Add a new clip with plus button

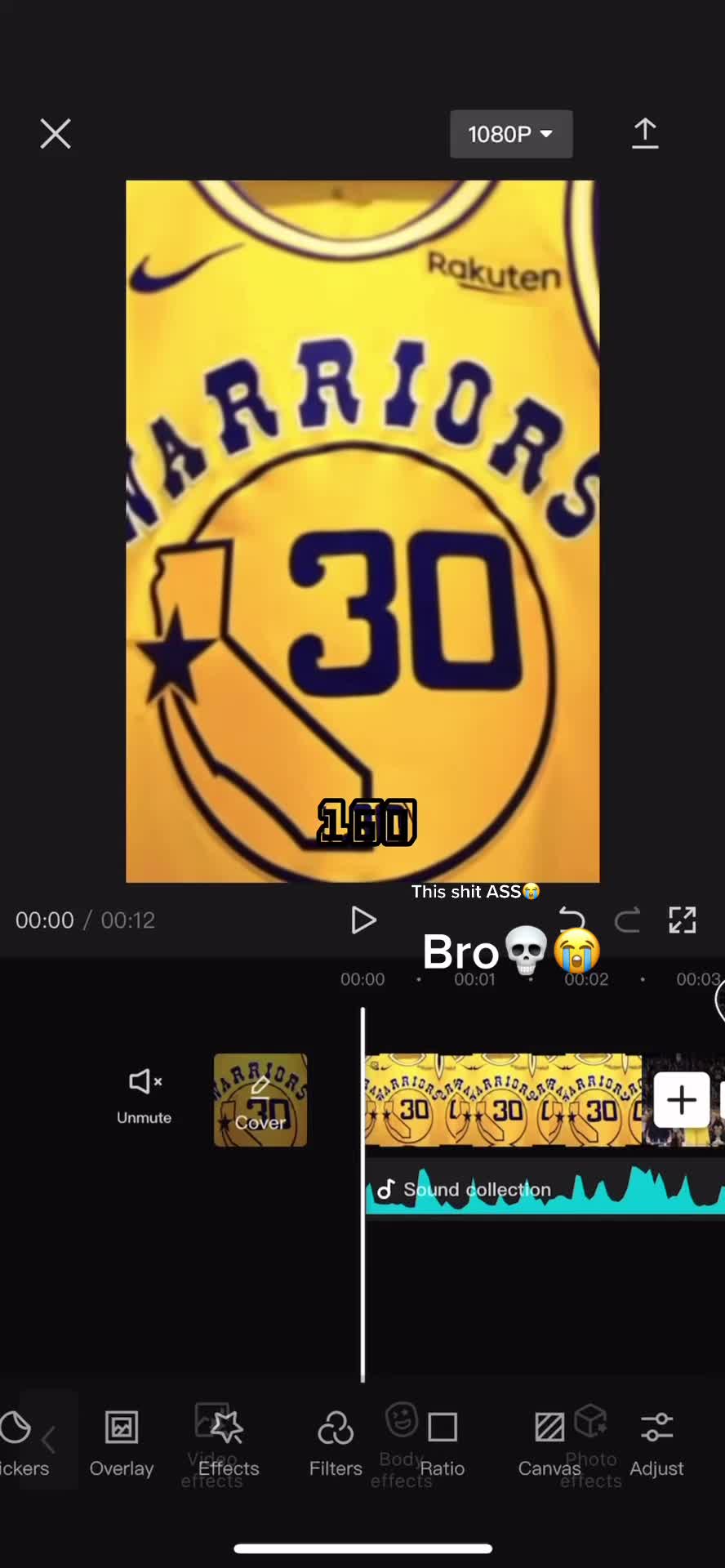681,1100
